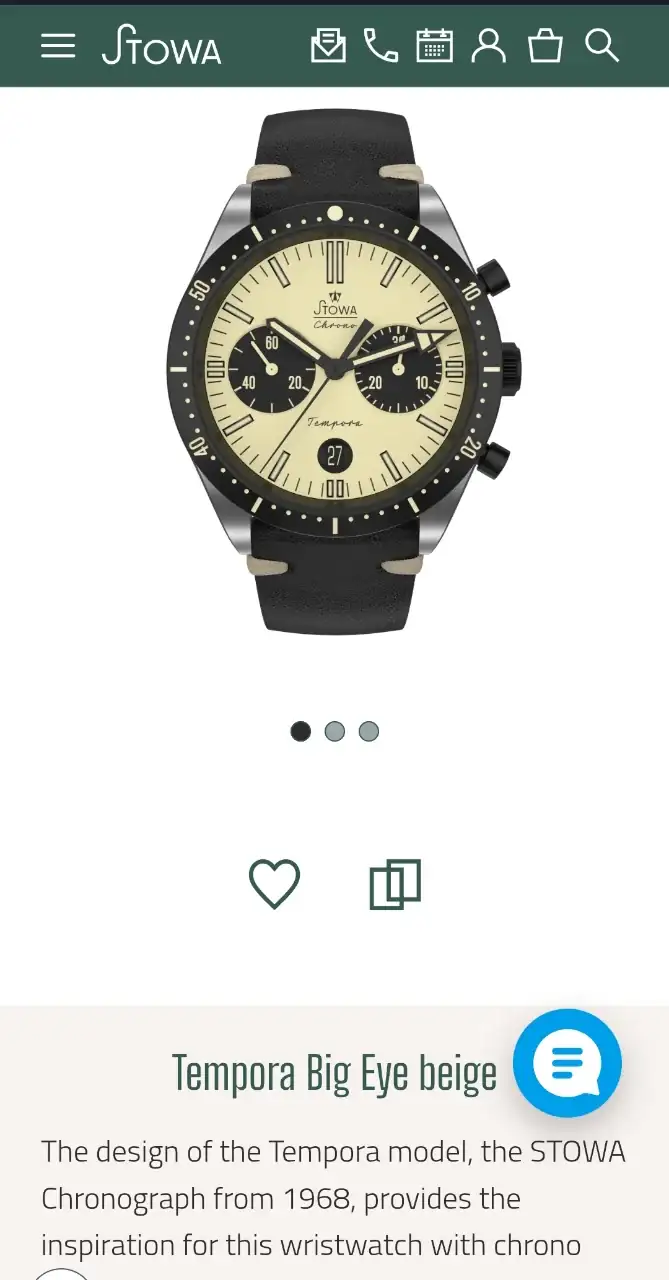The height and width of the screenshot is (1280, 669).
Task: Open the phone contact icon
Action: pyautogui.click(x=380, y=46)
